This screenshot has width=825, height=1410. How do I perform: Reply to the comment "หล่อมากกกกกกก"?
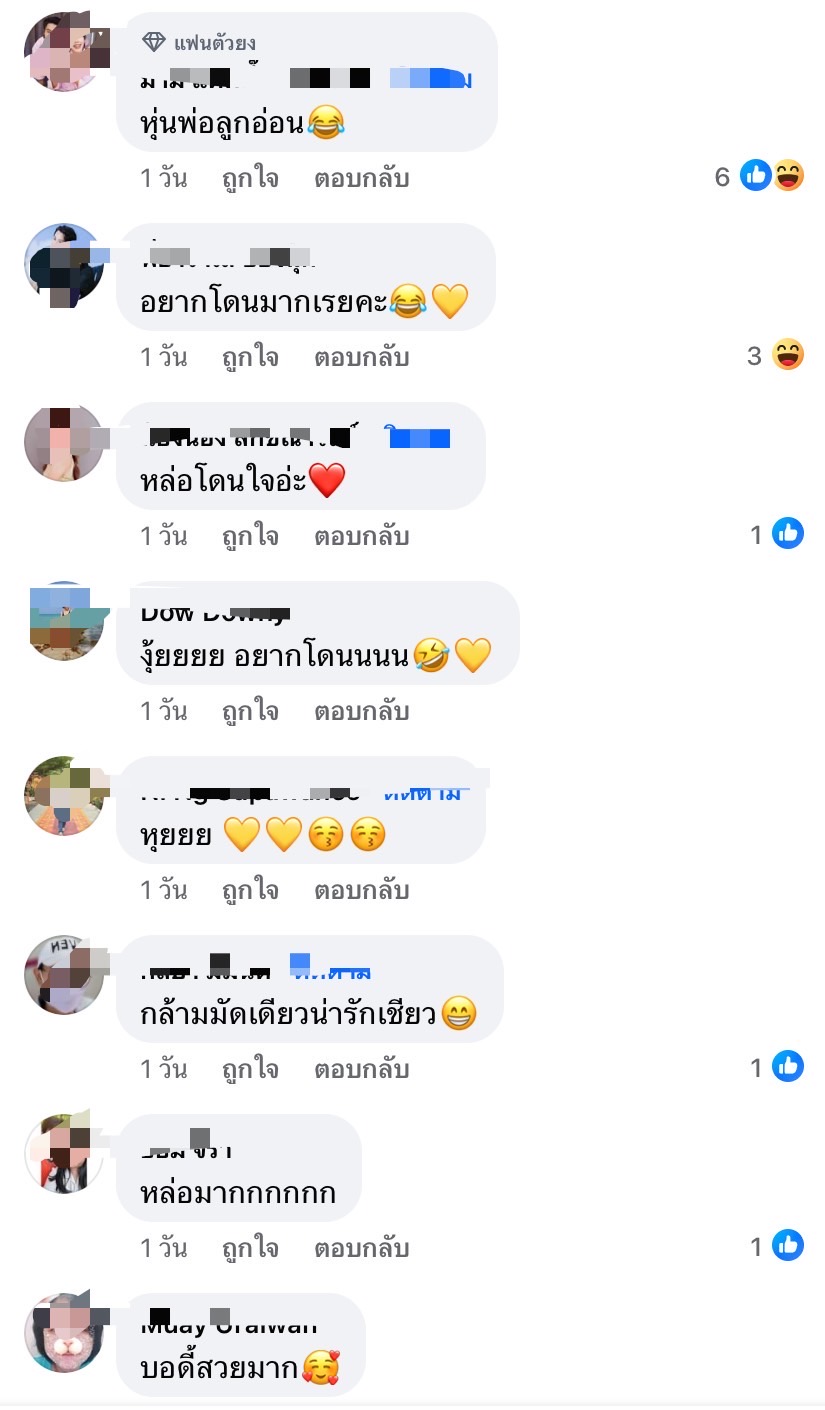pyautogui.click(x=361, y=1248)
